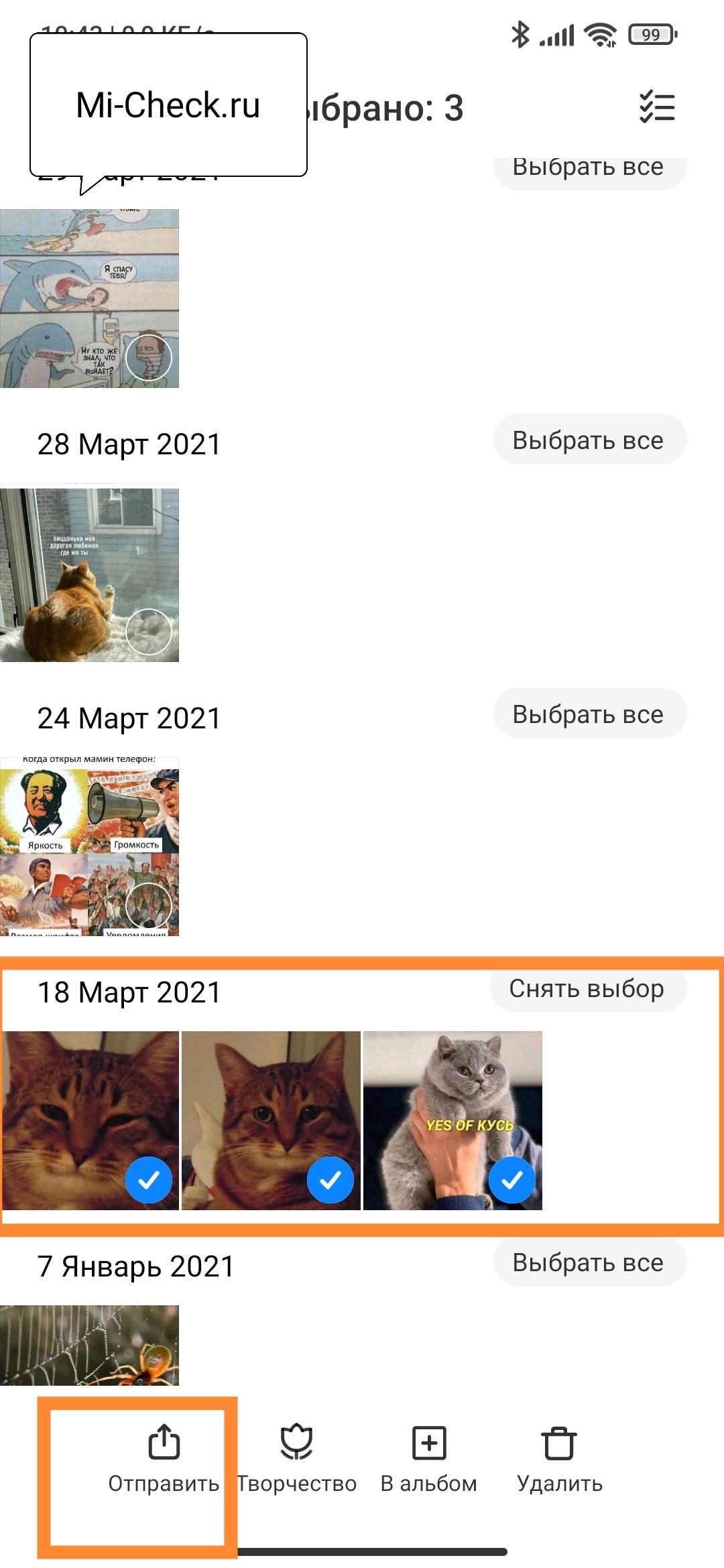Tap Снять выбор for 18 Март 2021

pyautogui.click(x=587, y=989)
